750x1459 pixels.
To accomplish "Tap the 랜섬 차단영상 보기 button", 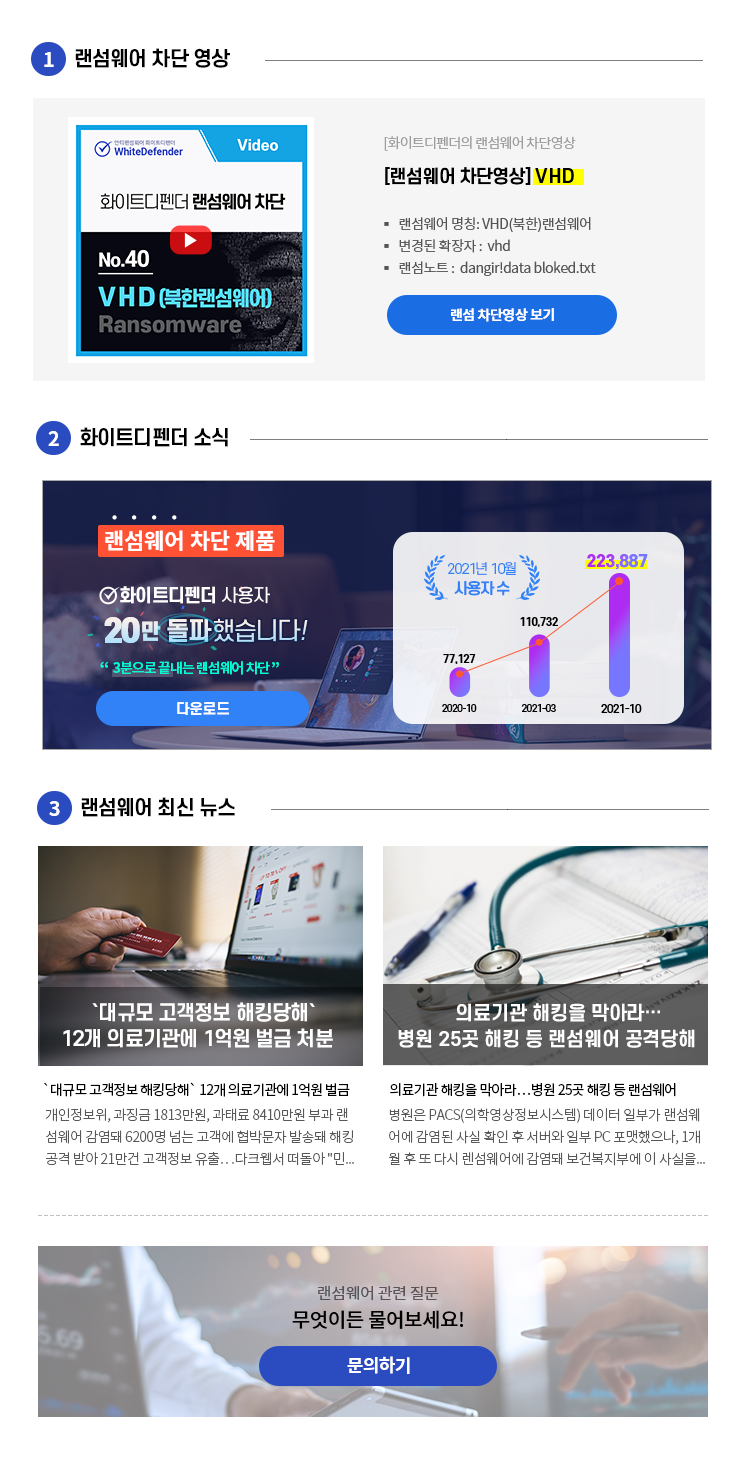I will (501, 315).
